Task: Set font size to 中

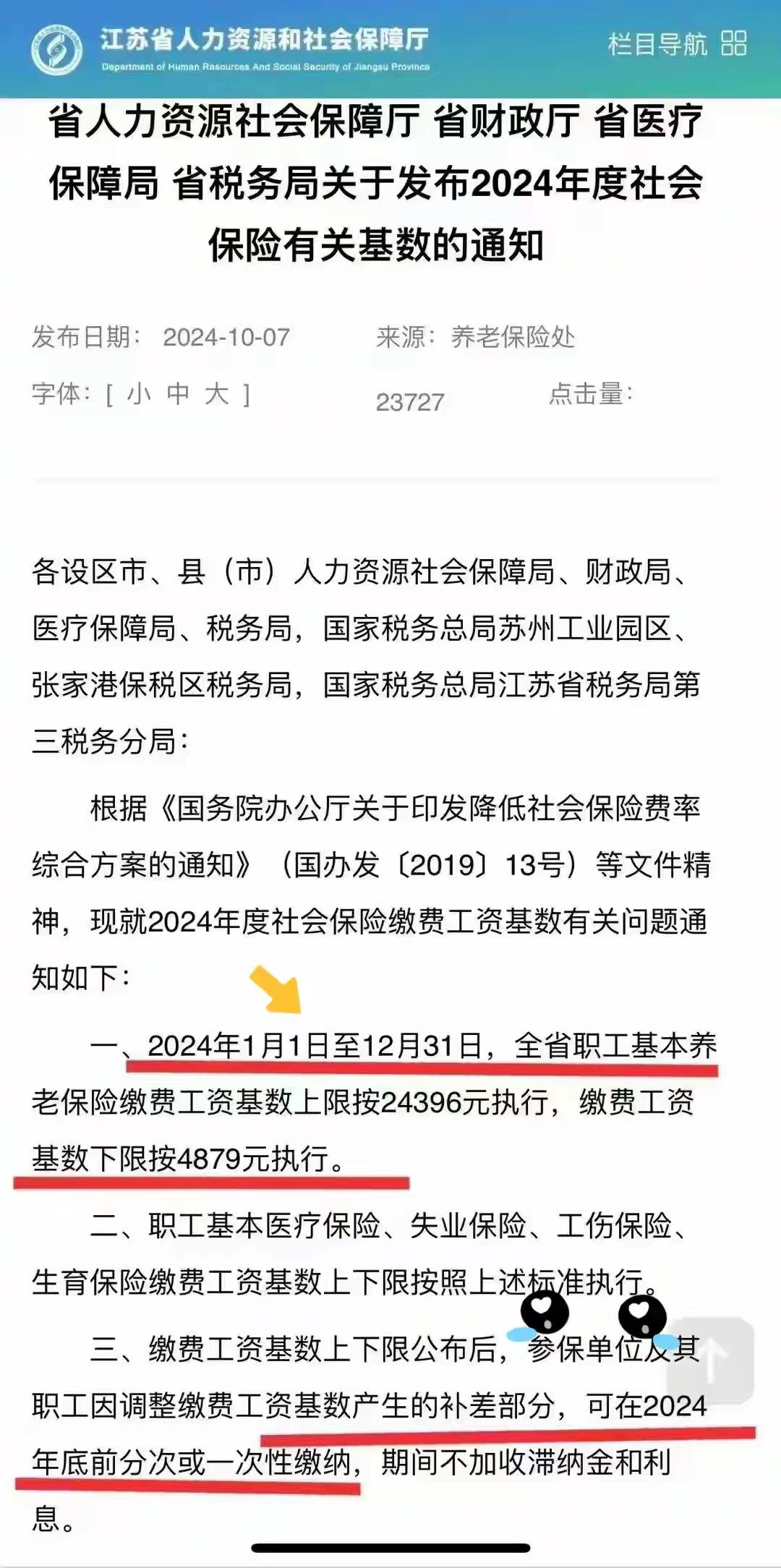Action: click(x=178, y=394)
